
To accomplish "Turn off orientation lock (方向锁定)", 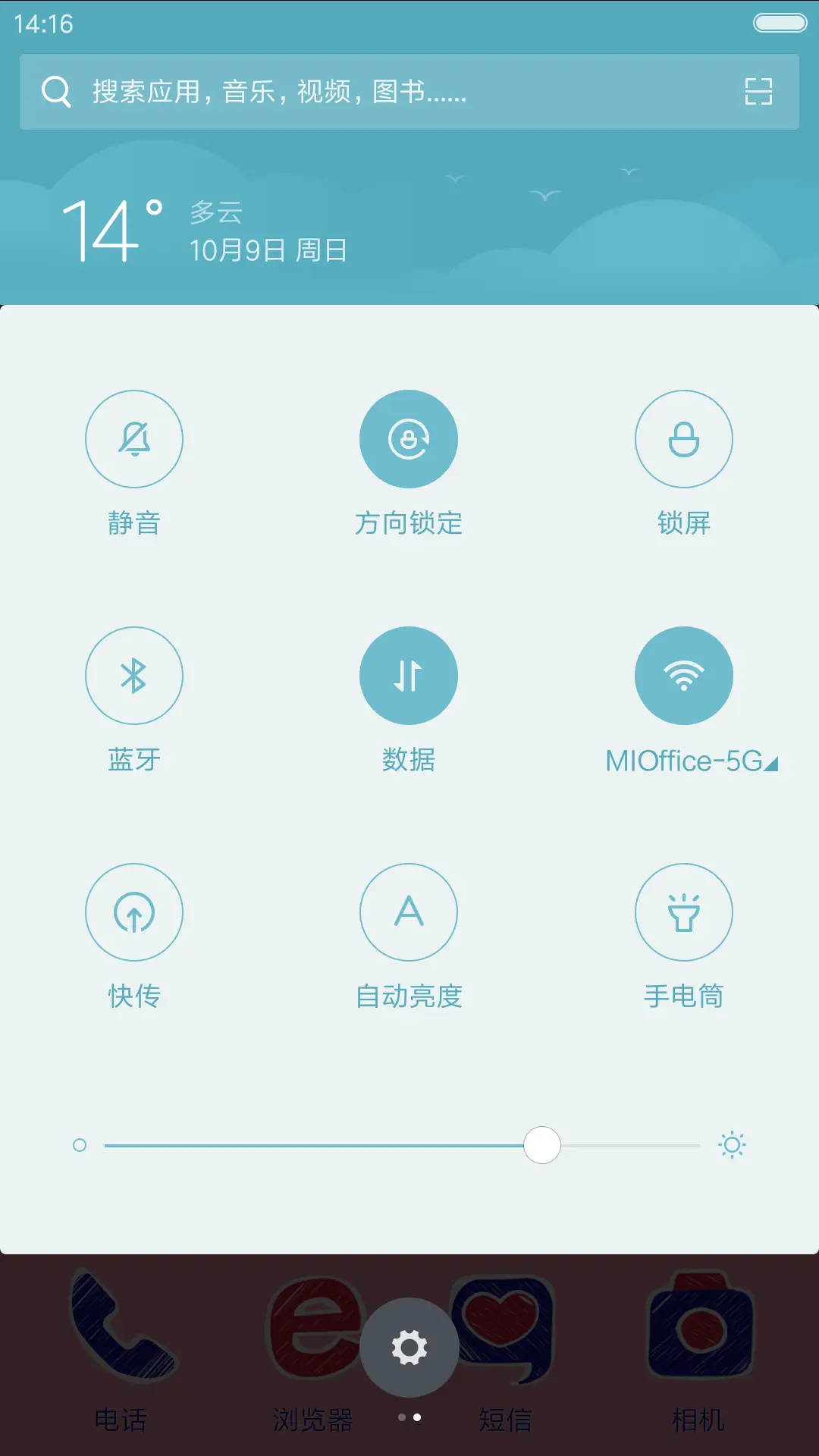I will coord(409,438).
